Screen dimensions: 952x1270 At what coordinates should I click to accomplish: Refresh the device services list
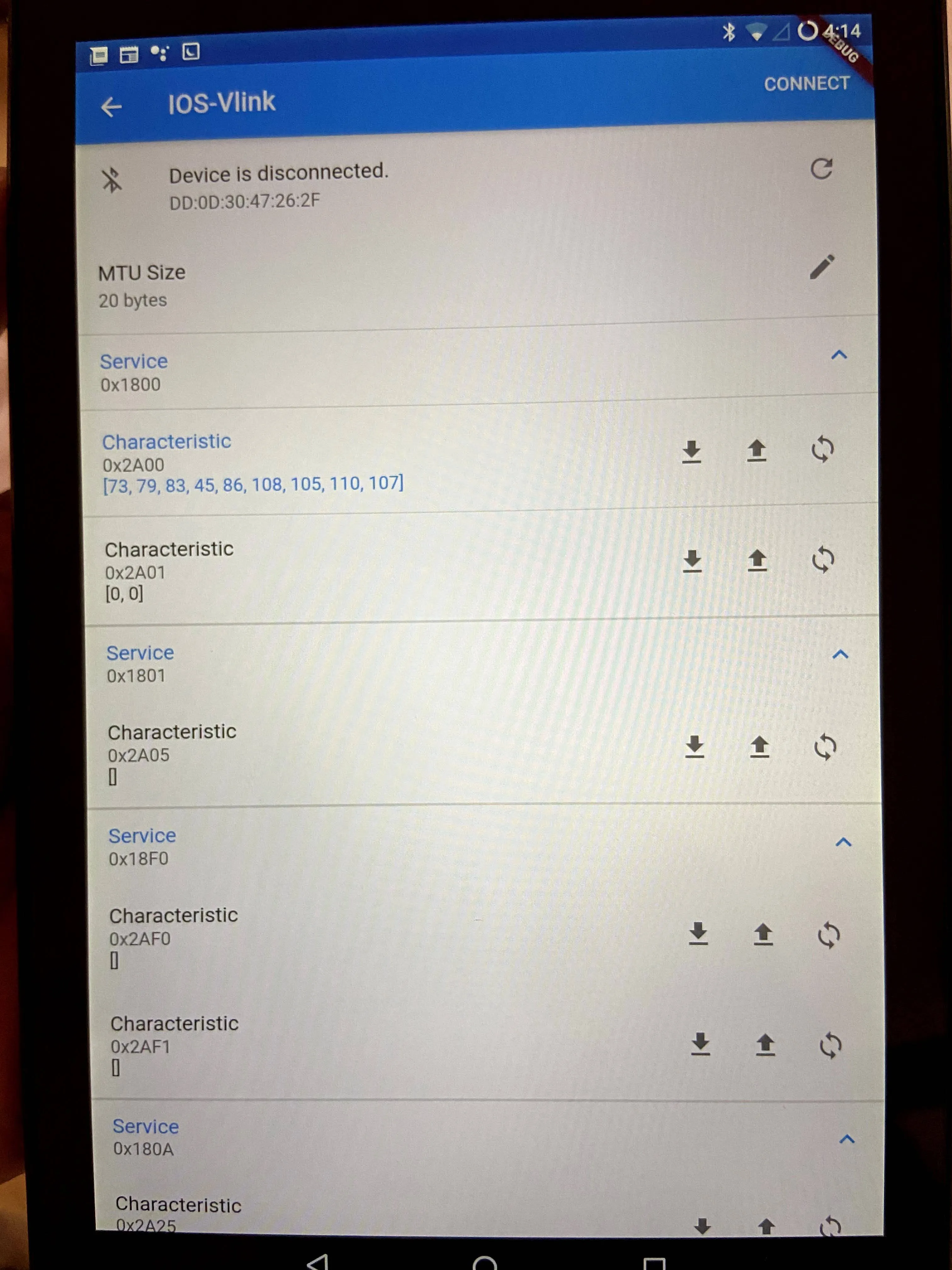[821, 169]
